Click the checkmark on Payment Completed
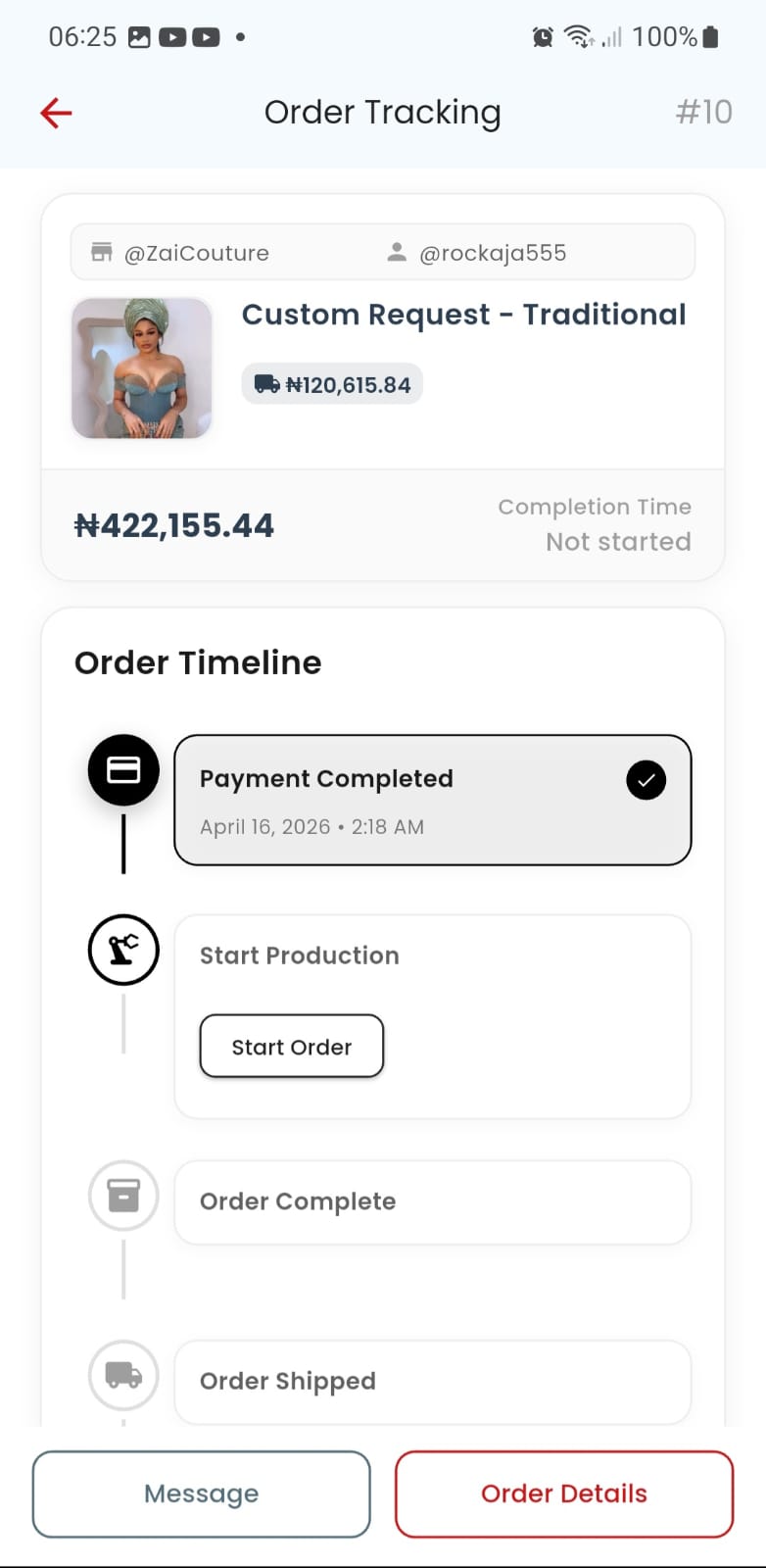The image size is (766, 1568). point(646,779)
